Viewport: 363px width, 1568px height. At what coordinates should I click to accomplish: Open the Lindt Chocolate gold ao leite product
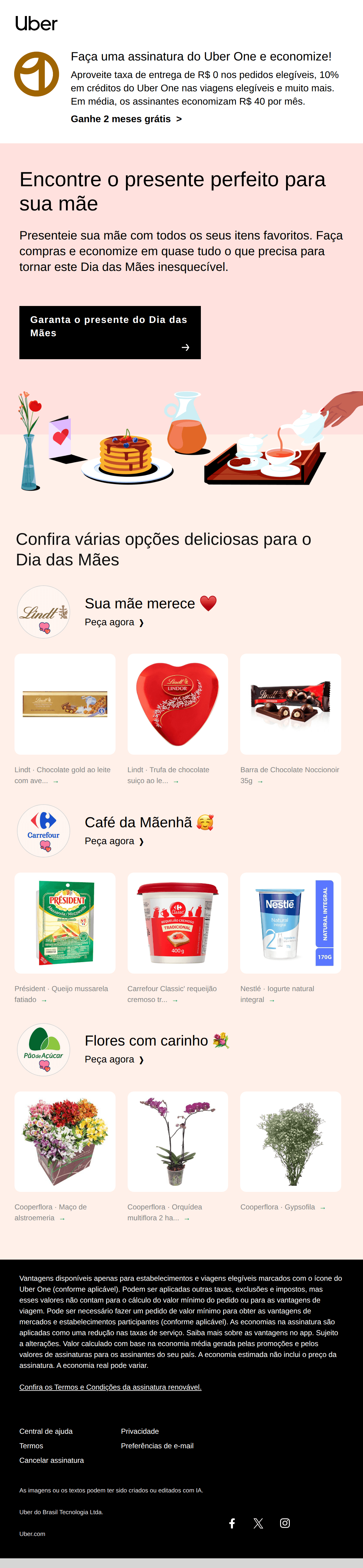coord(65,704)
